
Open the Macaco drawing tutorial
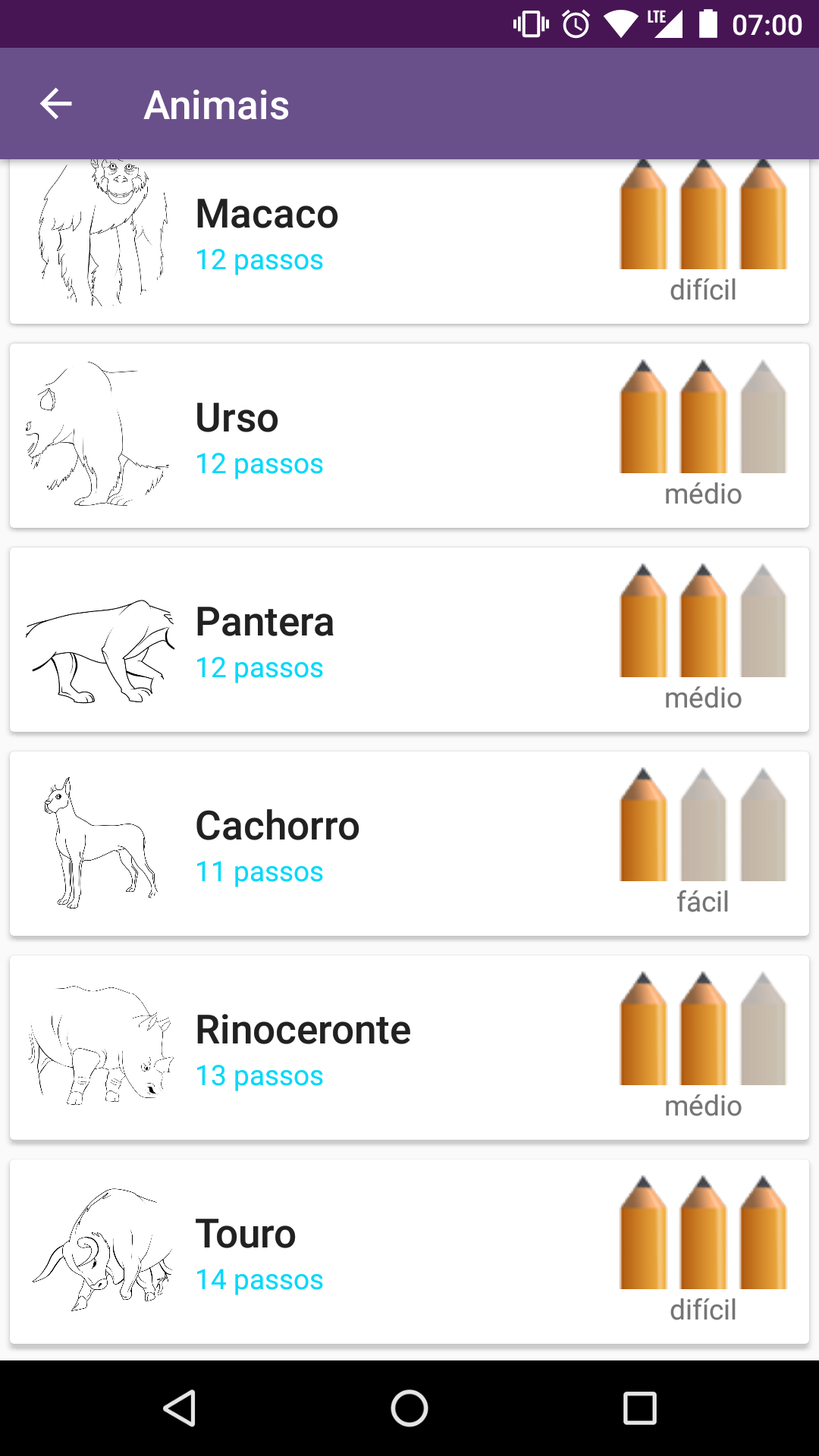tap(409, 241)
